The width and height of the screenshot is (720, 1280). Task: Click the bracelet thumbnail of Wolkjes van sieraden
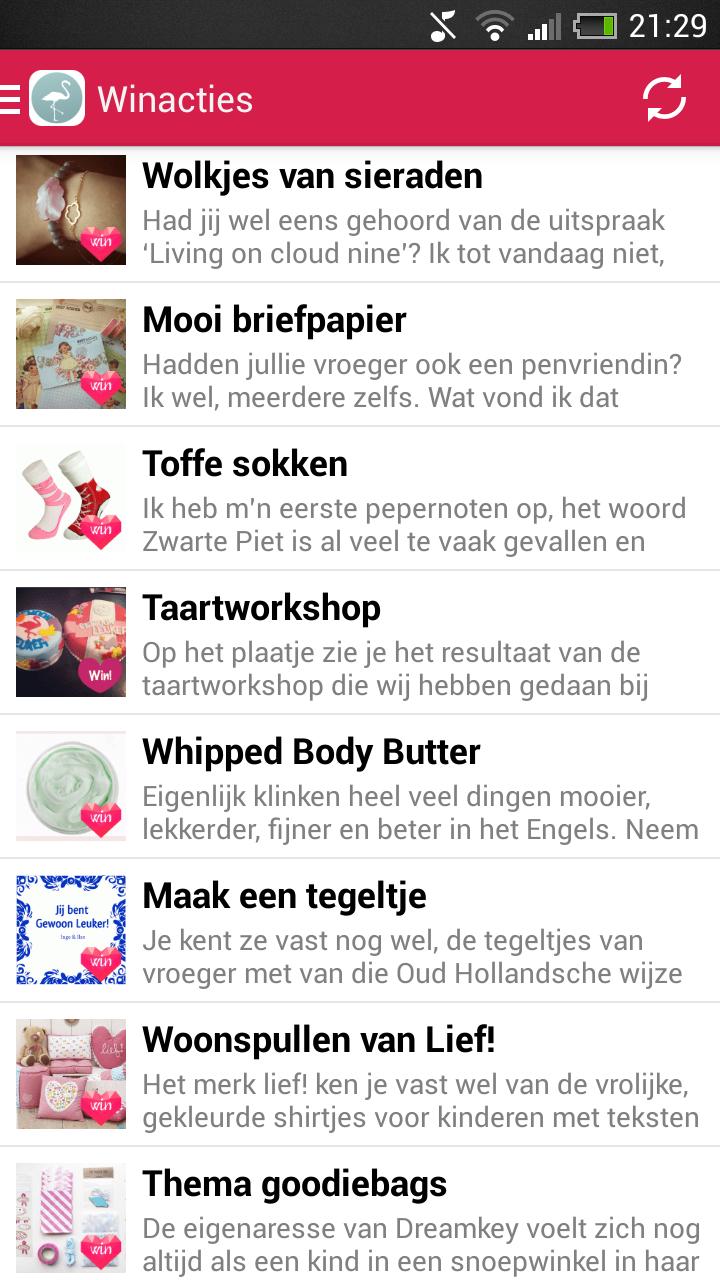(x=70, y=210)
